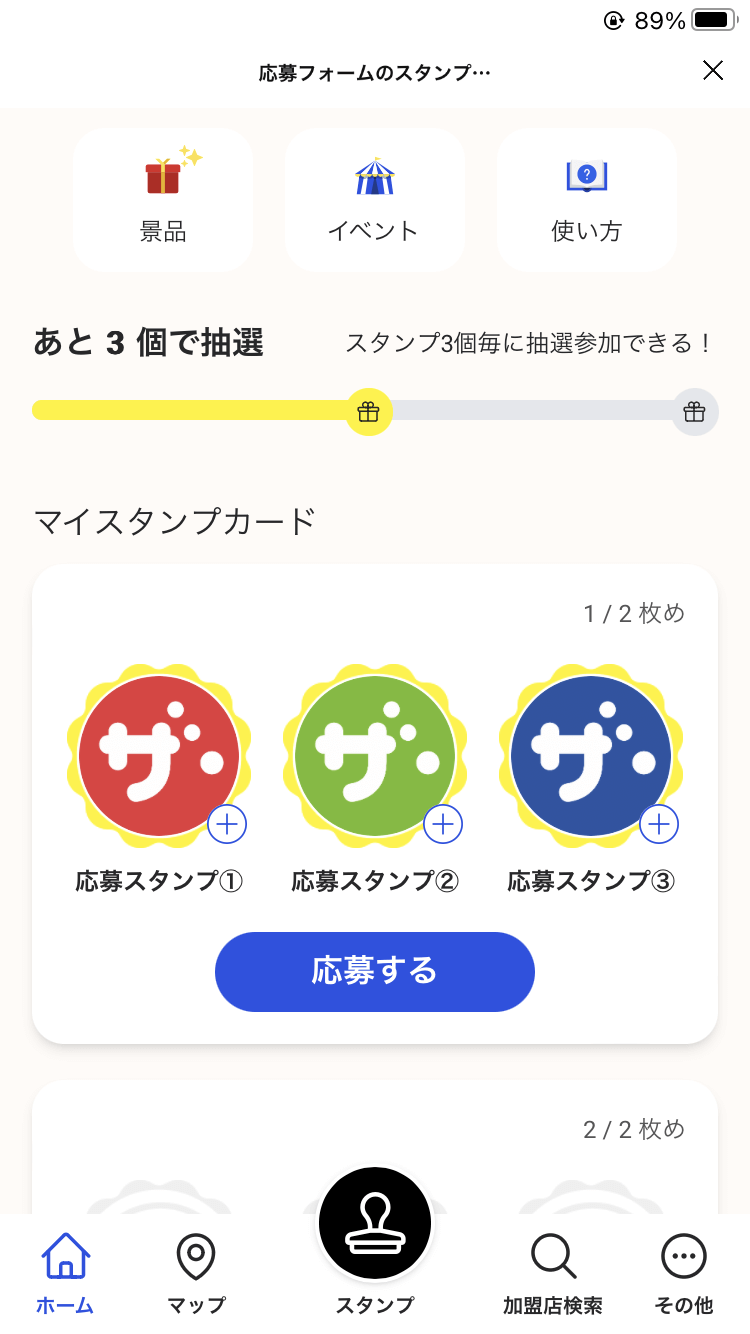Screen dimensions: 750x1334
Task: Open the その他 menu
Action: 683,1270
